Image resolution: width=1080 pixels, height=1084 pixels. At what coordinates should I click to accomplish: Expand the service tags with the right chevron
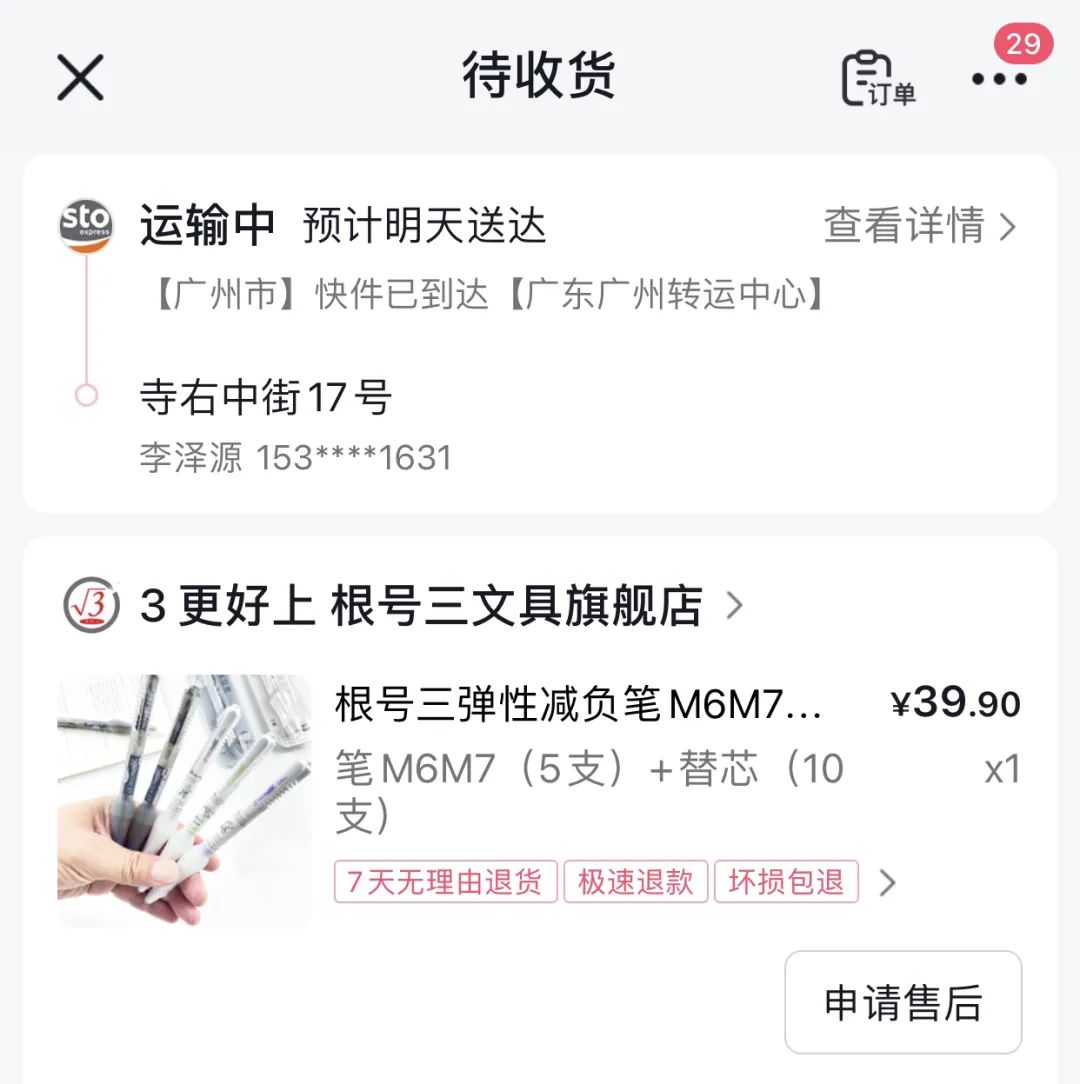coord(887,882)
